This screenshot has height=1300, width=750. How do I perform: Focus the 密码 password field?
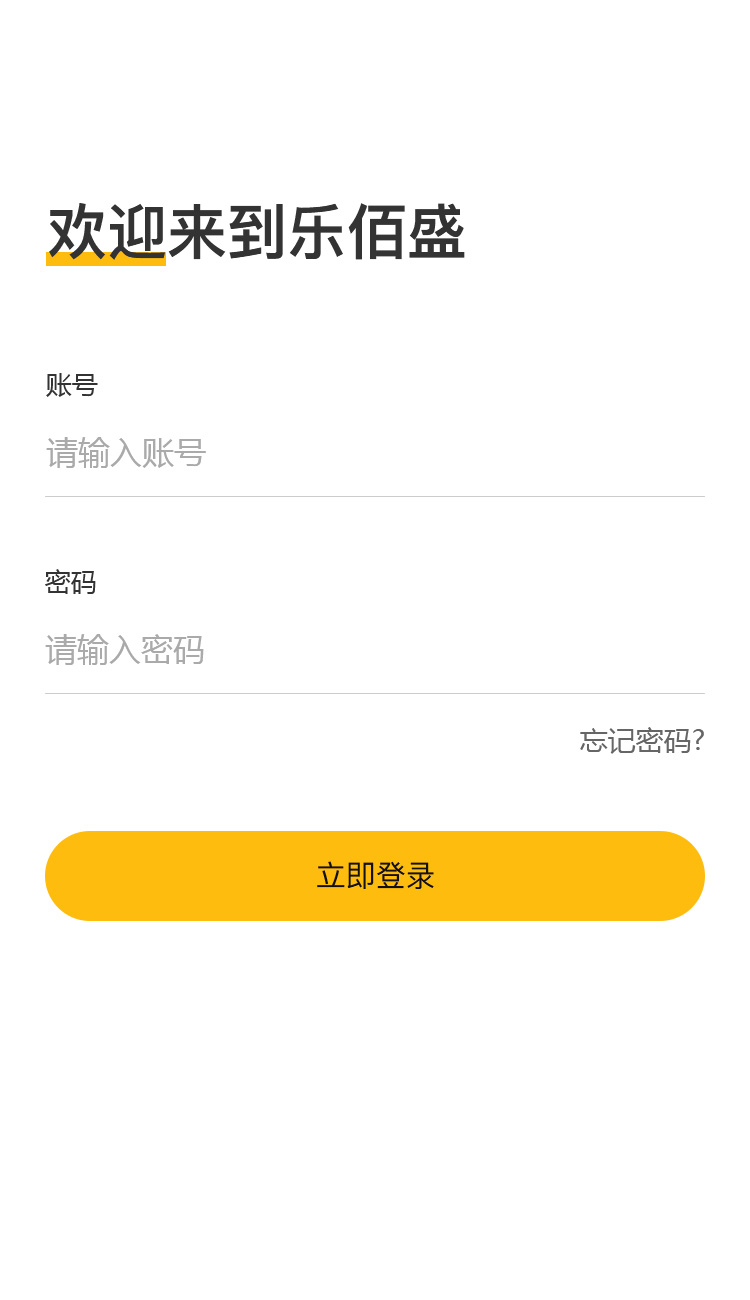pyautogui.click(x=374, y=650)
